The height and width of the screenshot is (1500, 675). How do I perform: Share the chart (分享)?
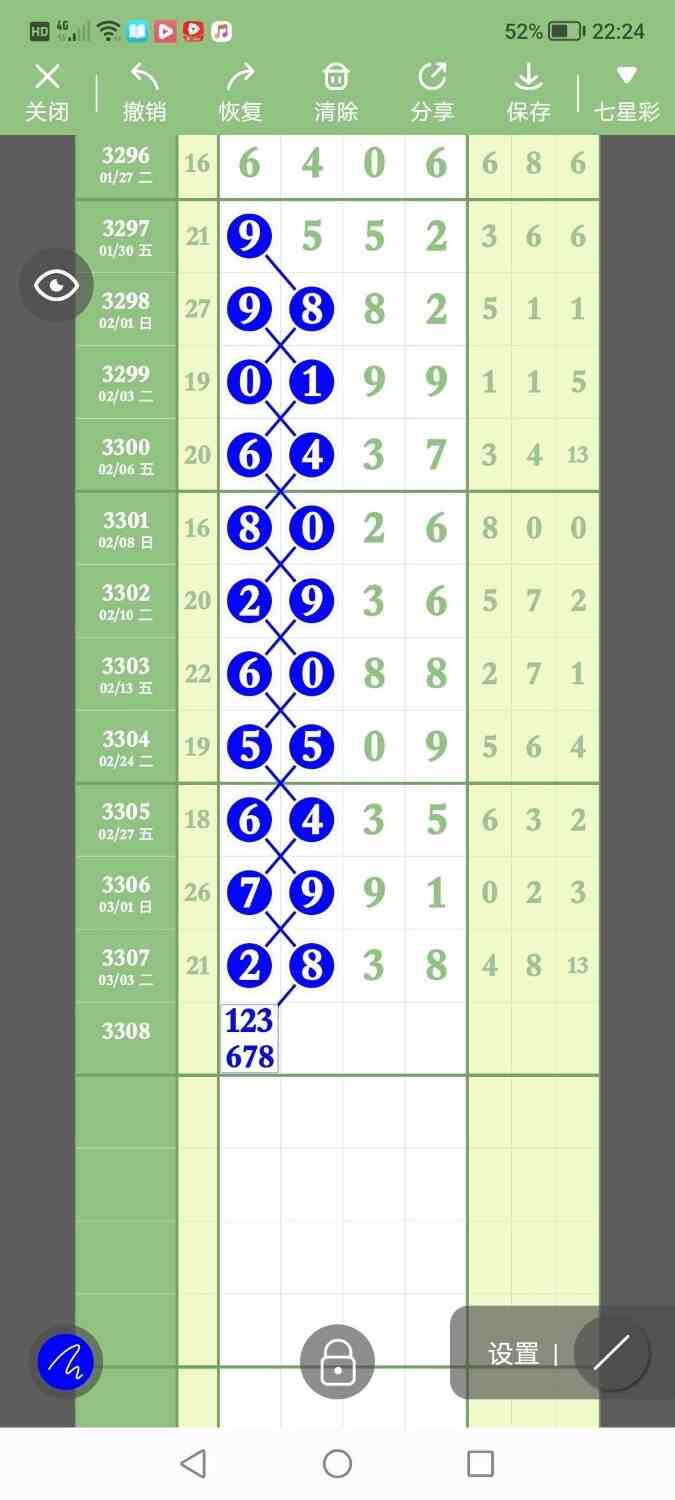coord(432,92)
